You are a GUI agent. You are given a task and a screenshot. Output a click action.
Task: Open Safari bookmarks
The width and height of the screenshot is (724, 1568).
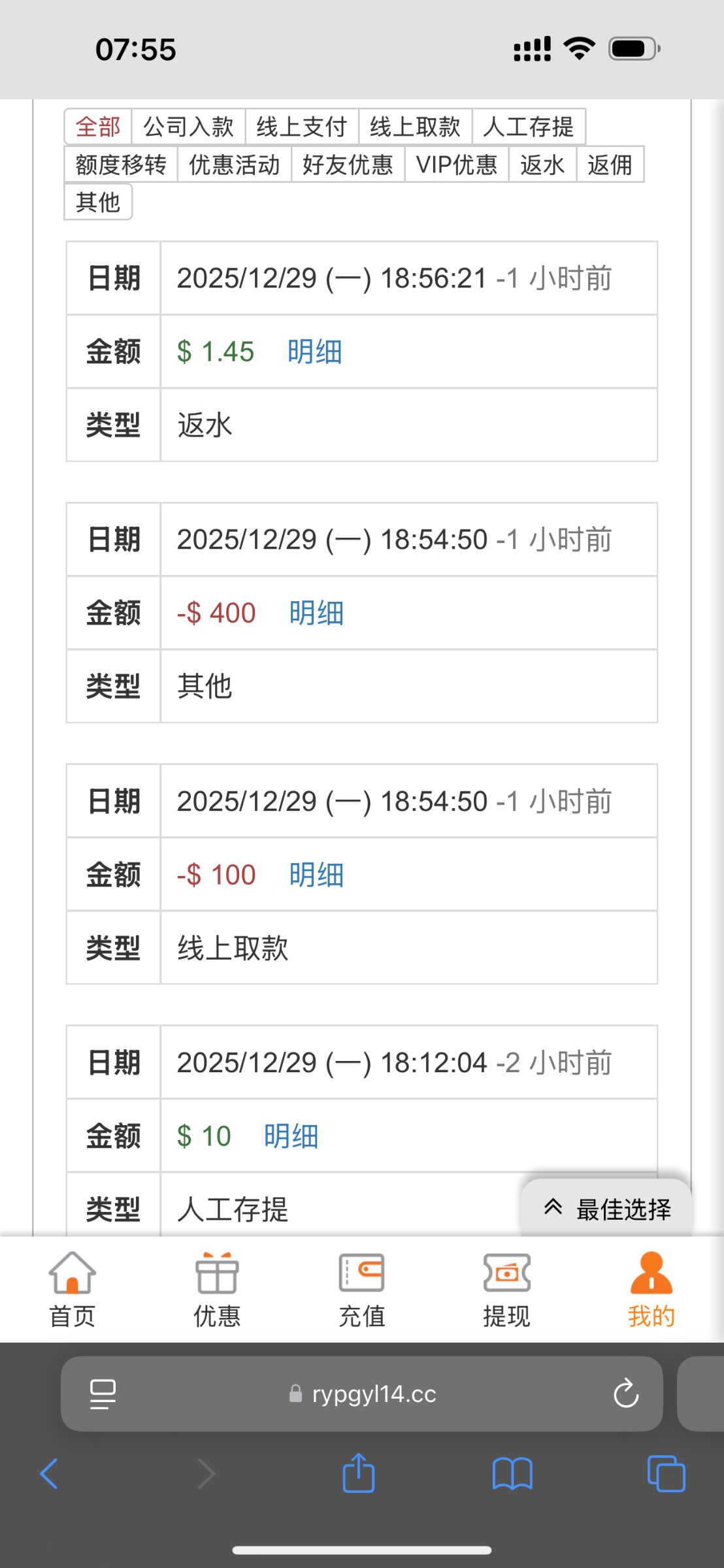click(512, 1474)
